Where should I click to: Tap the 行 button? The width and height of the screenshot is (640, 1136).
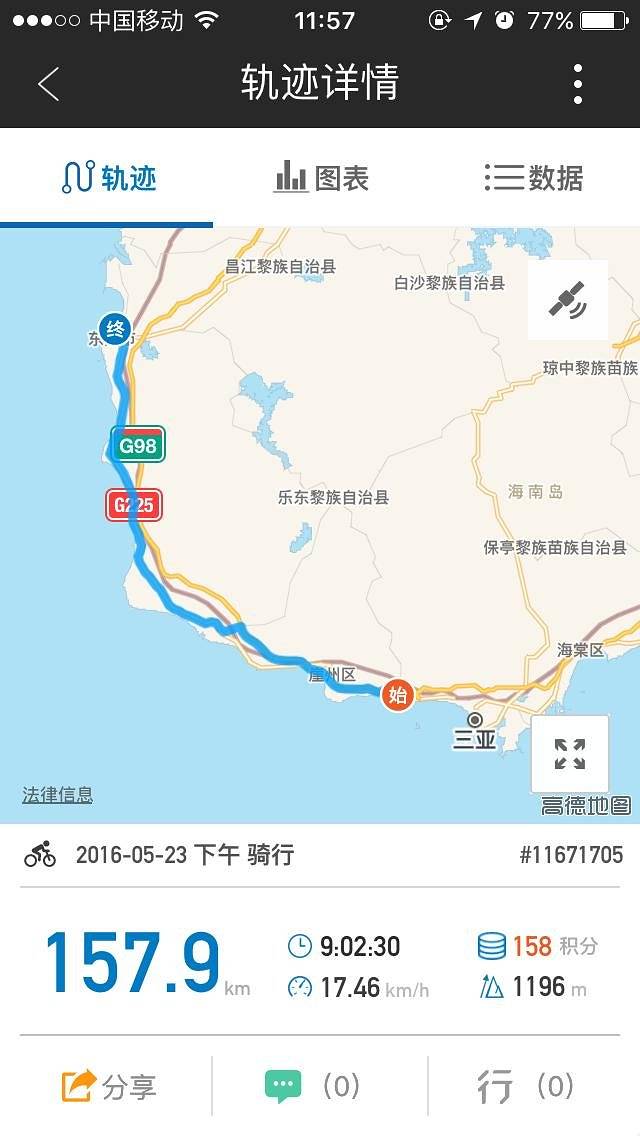(x=525, y=1086)
